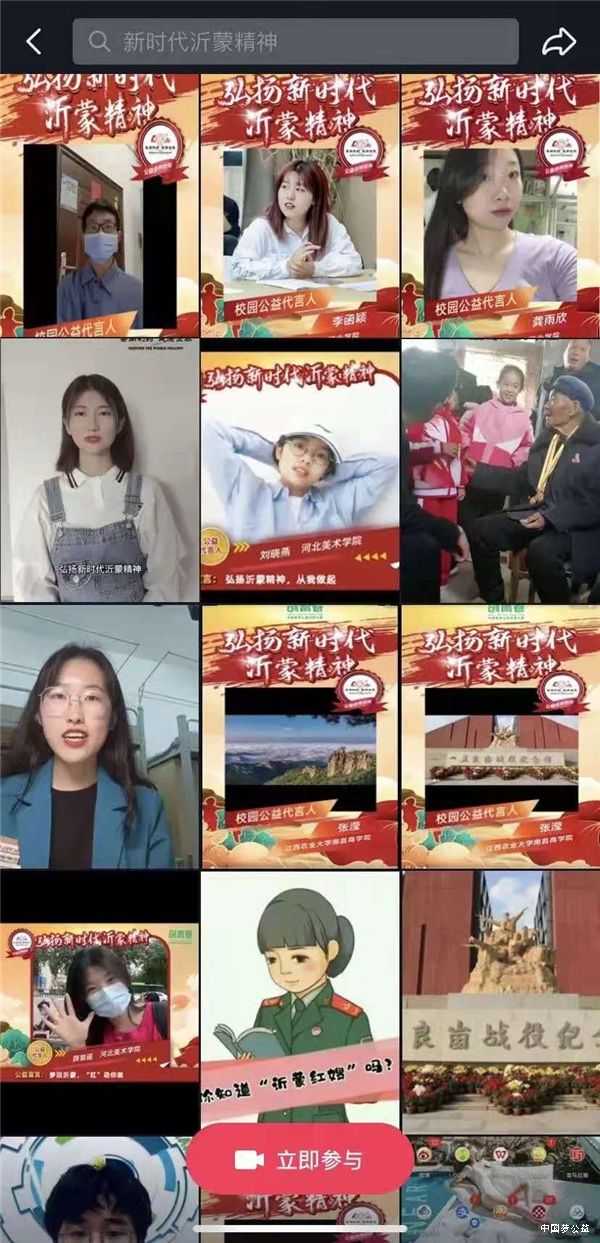Tap the 新时代沂蒙精神 search field
Image resolution: width=600 pixels, height=1243 pixels.
click(295, 42)
